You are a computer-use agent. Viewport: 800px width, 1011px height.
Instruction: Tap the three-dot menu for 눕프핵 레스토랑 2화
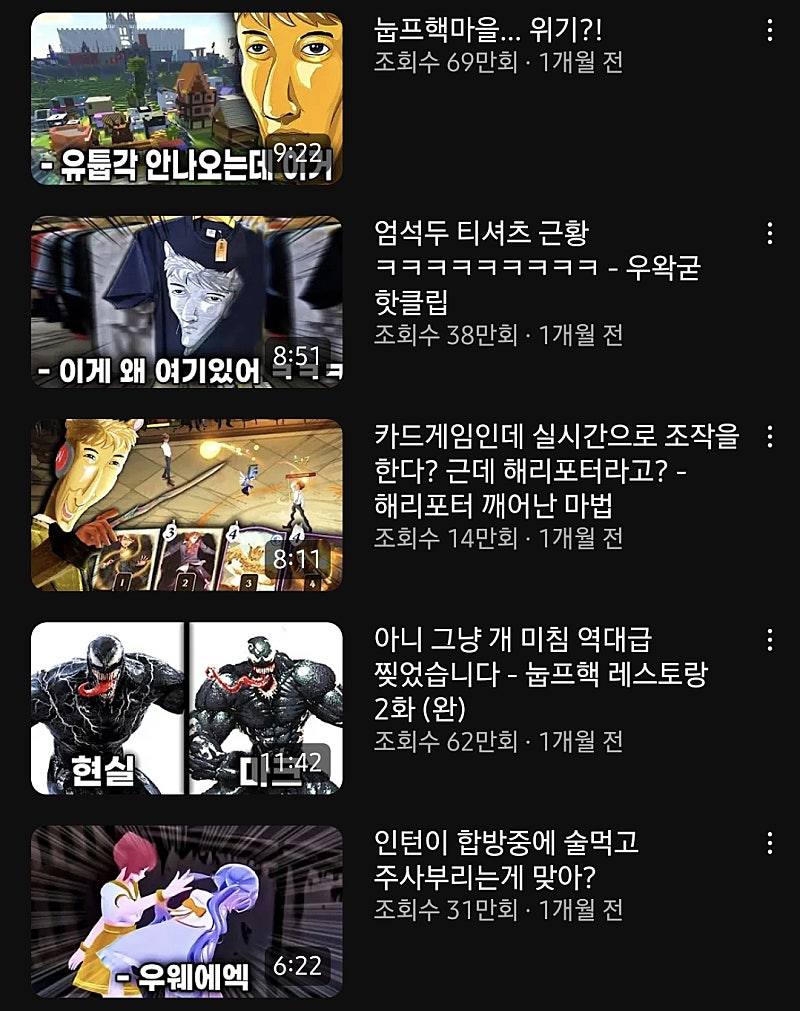769,640
